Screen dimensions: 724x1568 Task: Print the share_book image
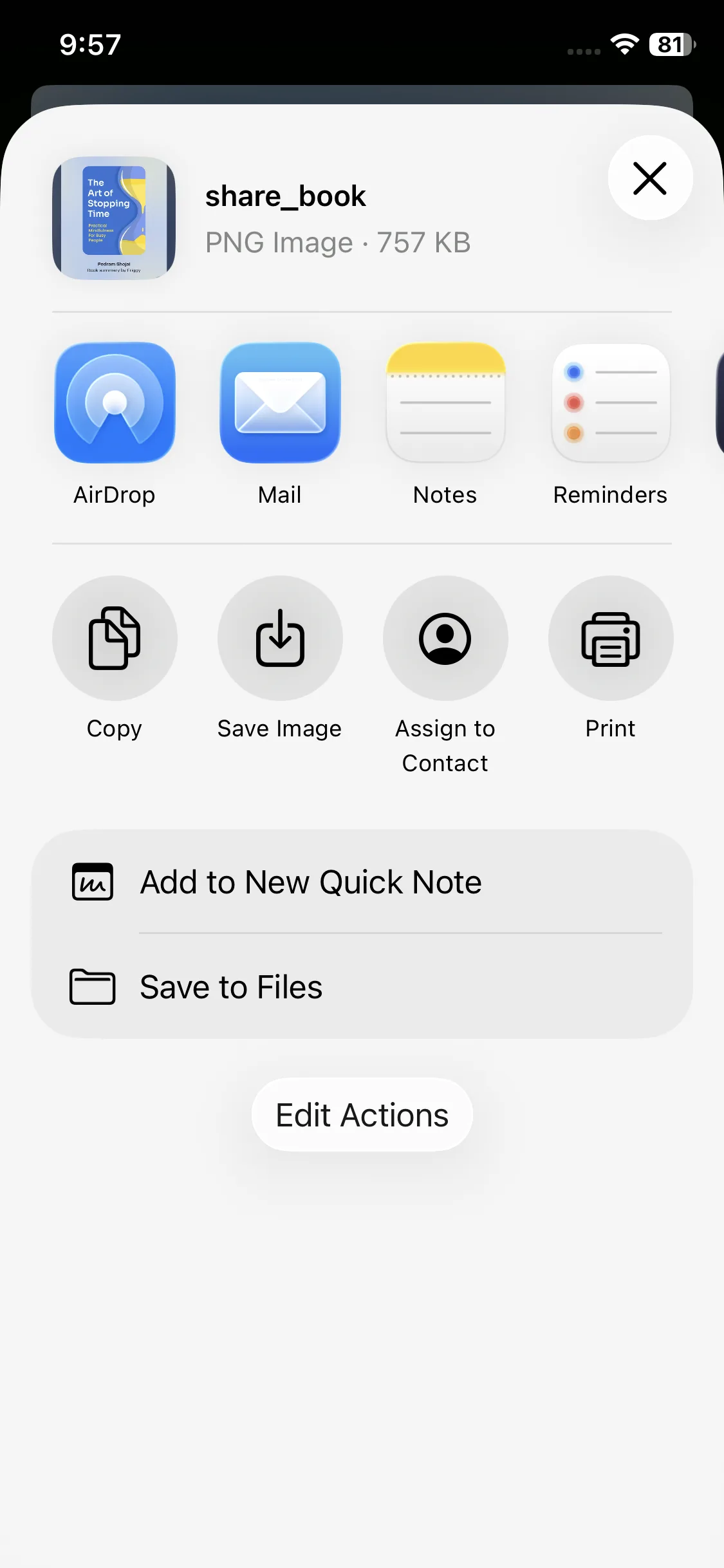pos(611,638)
